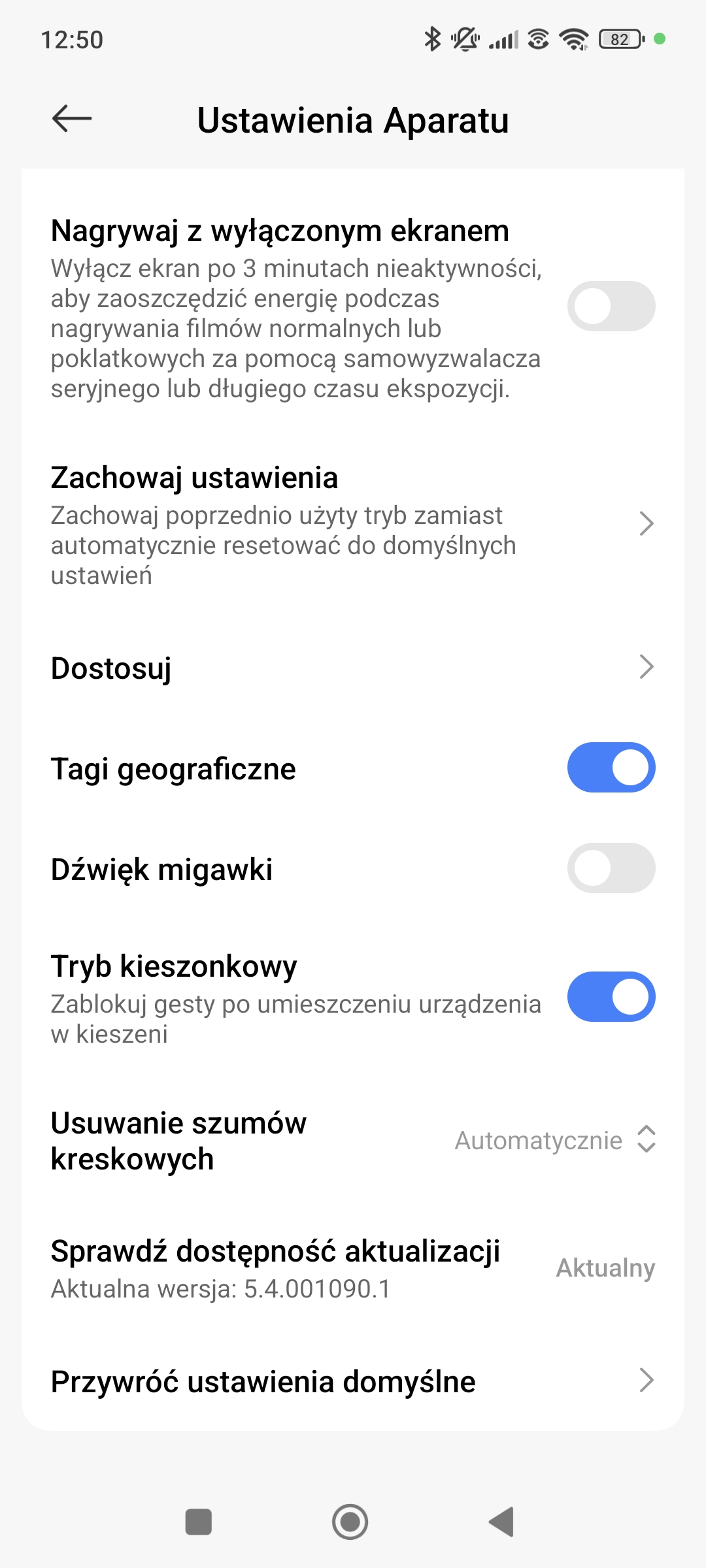Disable Tryb kieszonkowy
The height and width of the screenshot is (1568, 706).
click(611, 997)
